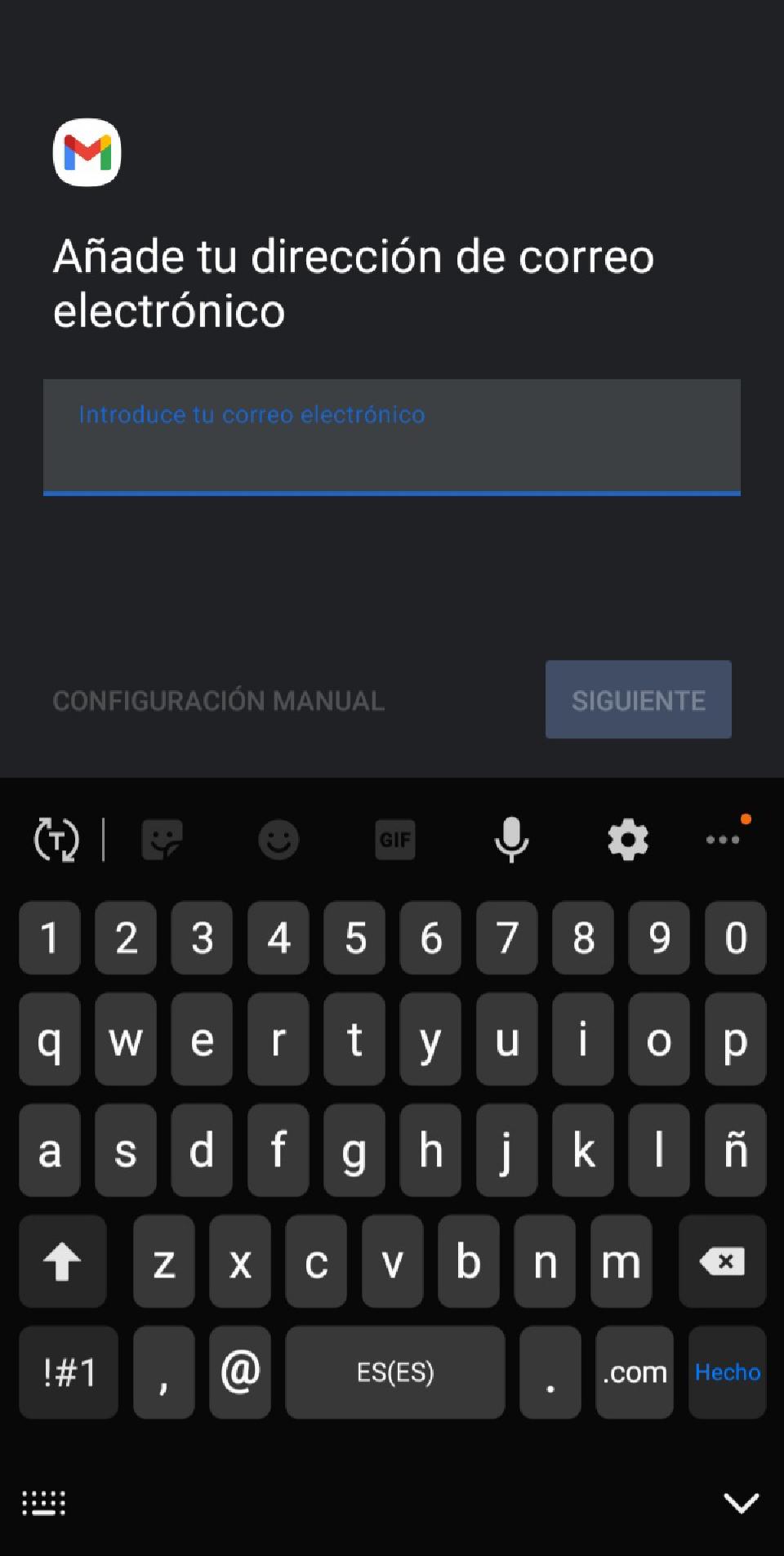Open the sticker panel
Viewport: 784px width, 1556px height.
coord(162,840)
